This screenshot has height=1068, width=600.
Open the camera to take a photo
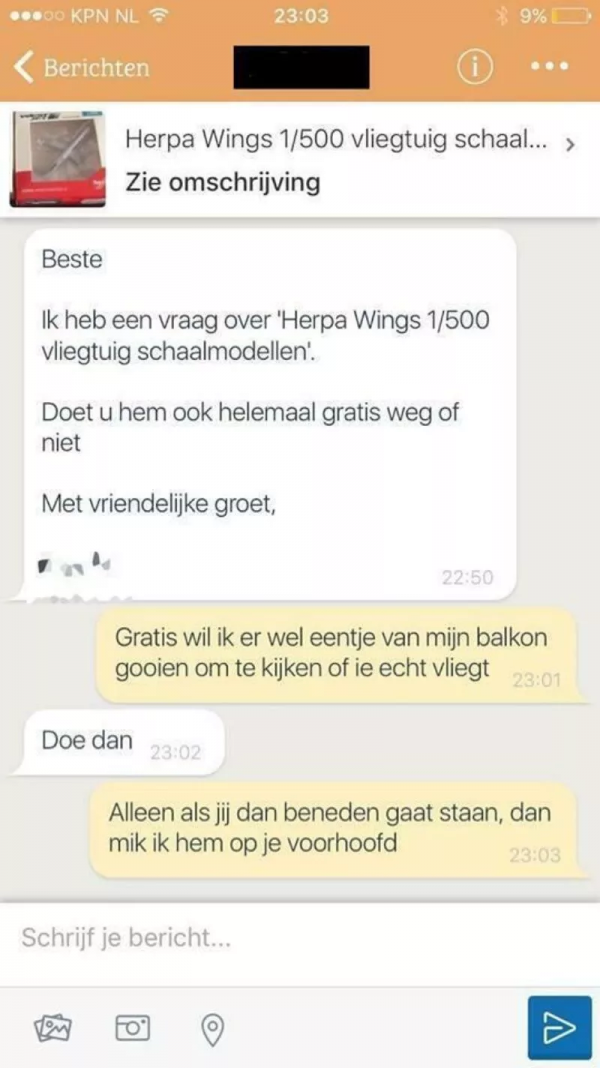132,1027
